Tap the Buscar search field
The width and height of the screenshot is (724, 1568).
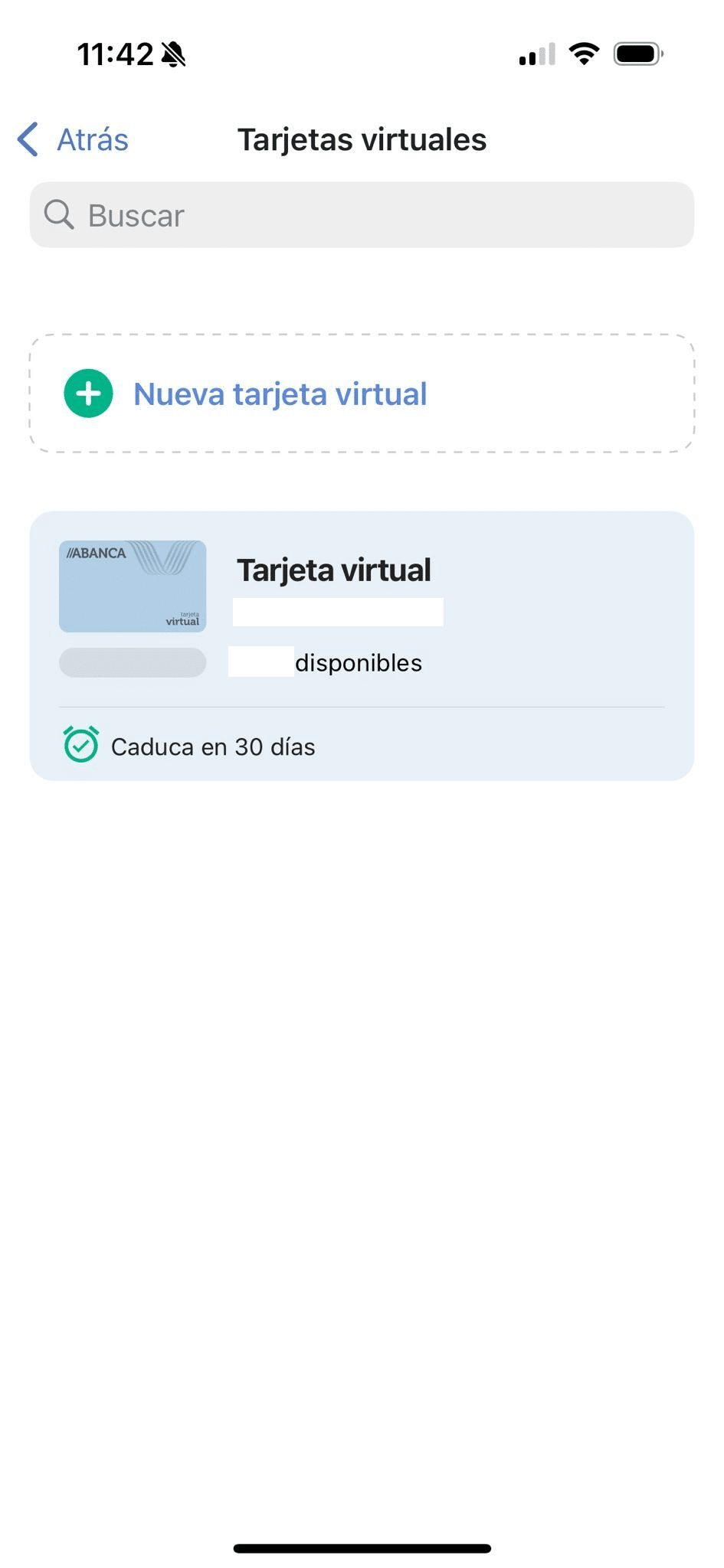click(x=362, y=215)
